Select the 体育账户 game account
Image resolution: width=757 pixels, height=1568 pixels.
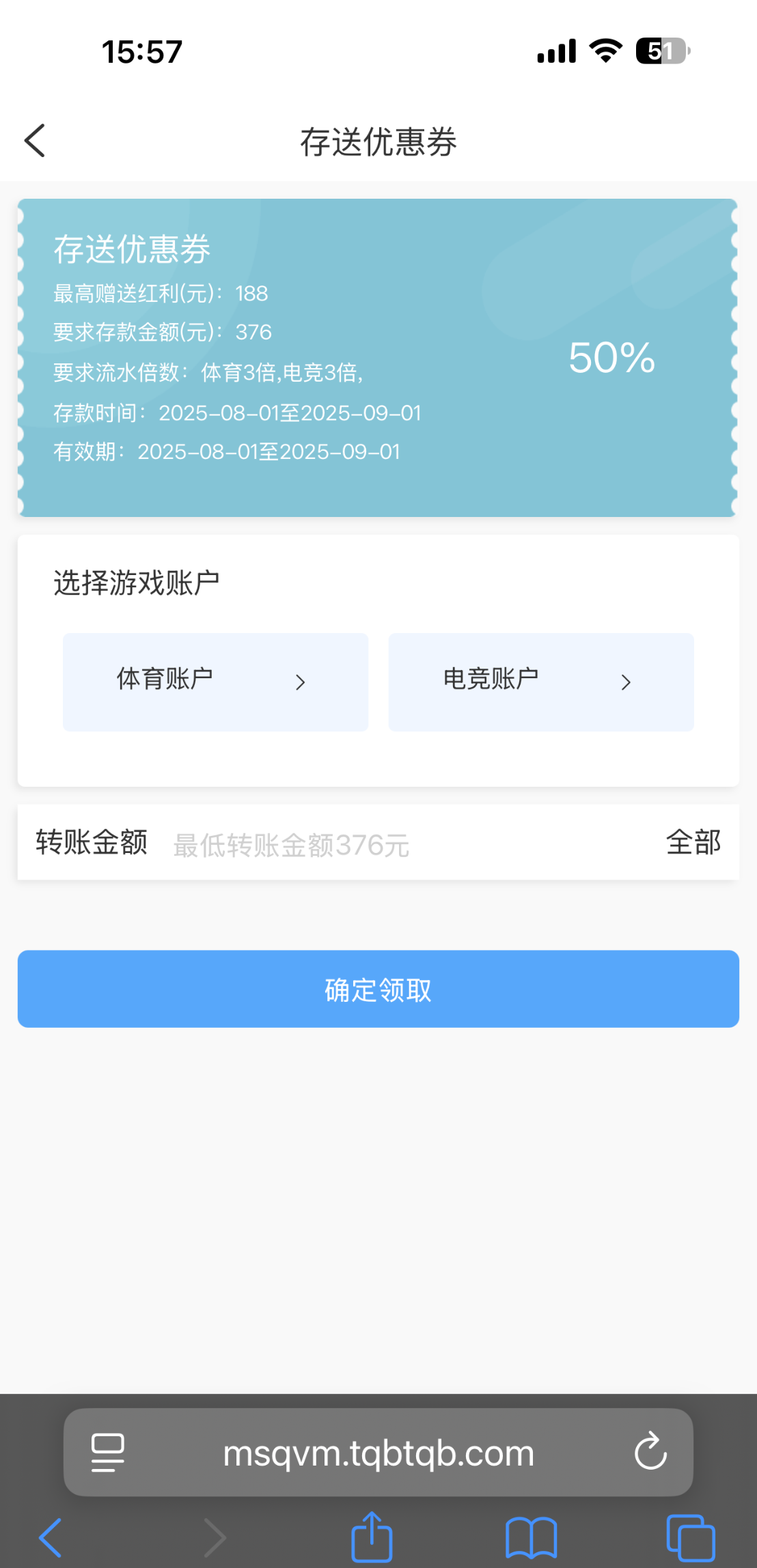[x=215, y=682]
